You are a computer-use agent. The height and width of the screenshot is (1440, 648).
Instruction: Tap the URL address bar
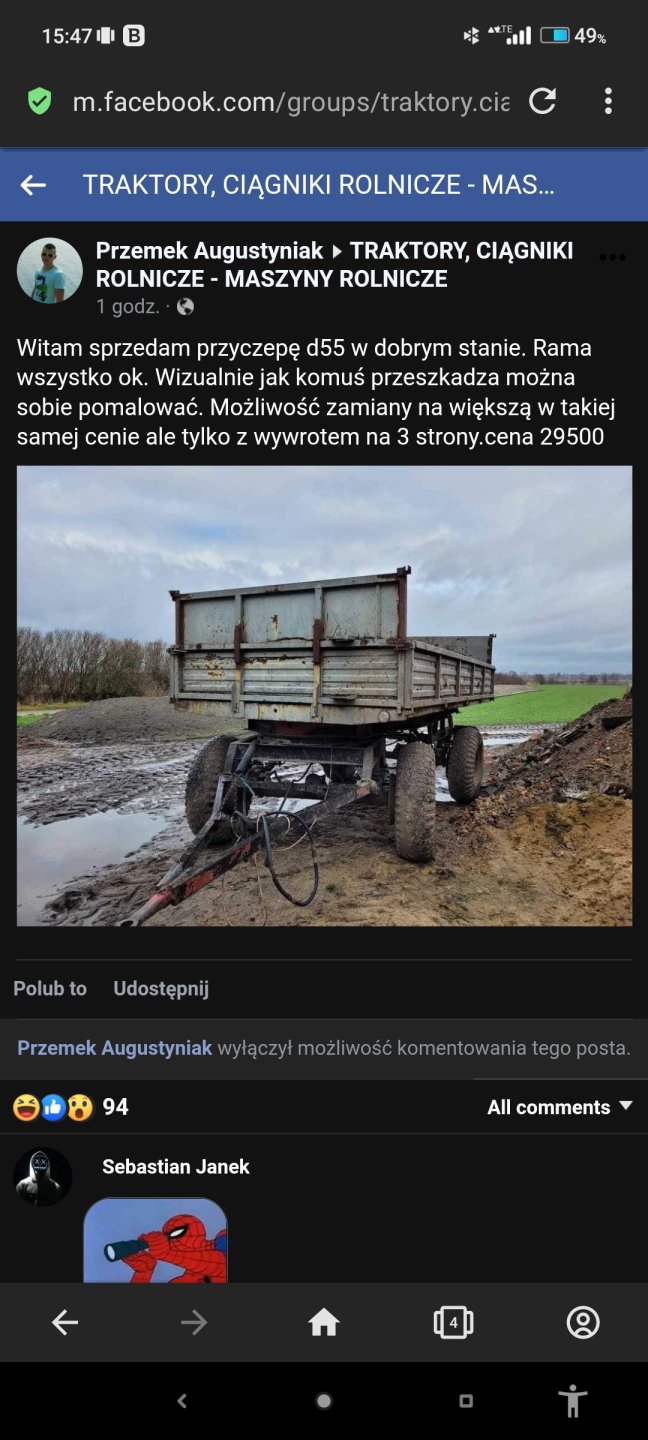pyautogui.click(x=290, y=102)
